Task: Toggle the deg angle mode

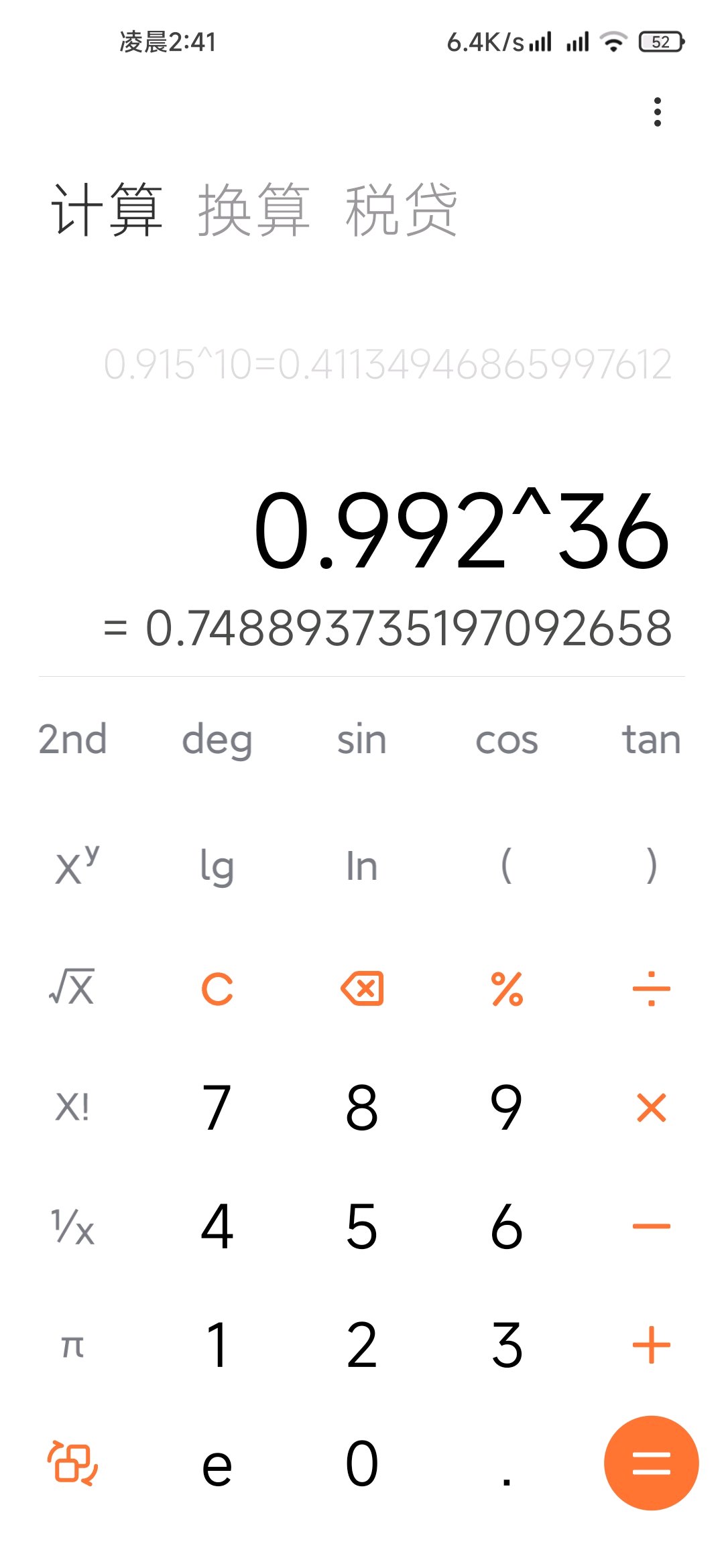Action: pyautogui.click(x=217, y=741)
